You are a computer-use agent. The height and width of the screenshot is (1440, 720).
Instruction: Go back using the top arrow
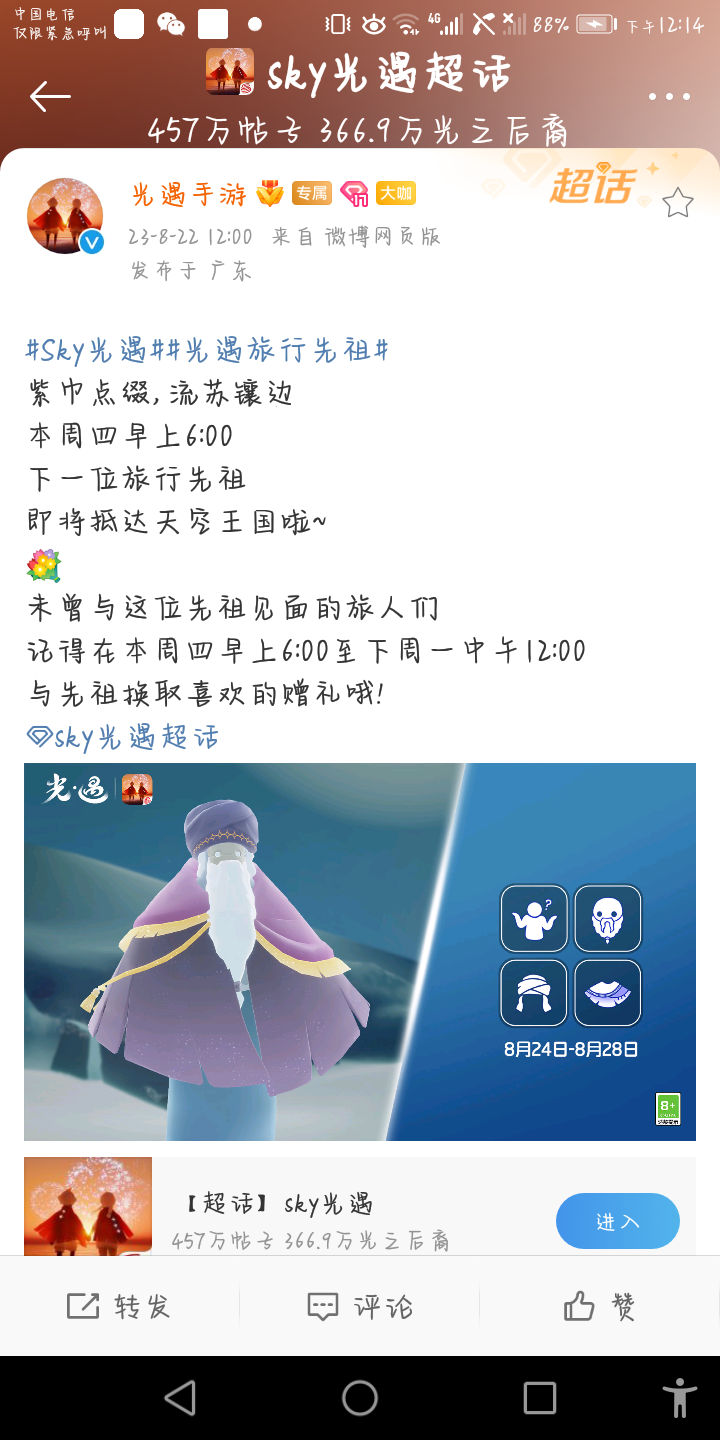pyautogui.click(x=50, y=96)
